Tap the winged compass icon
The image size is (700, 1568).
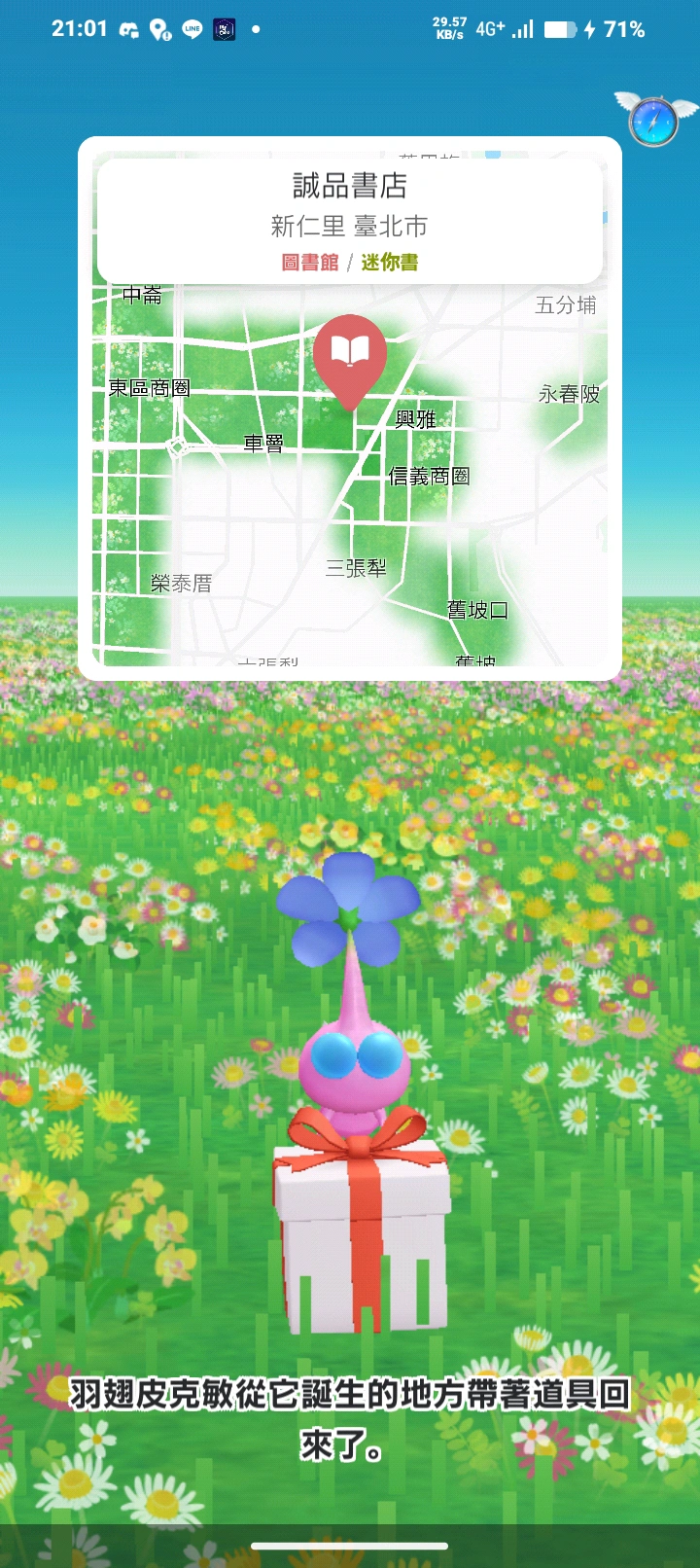point(653,120)
